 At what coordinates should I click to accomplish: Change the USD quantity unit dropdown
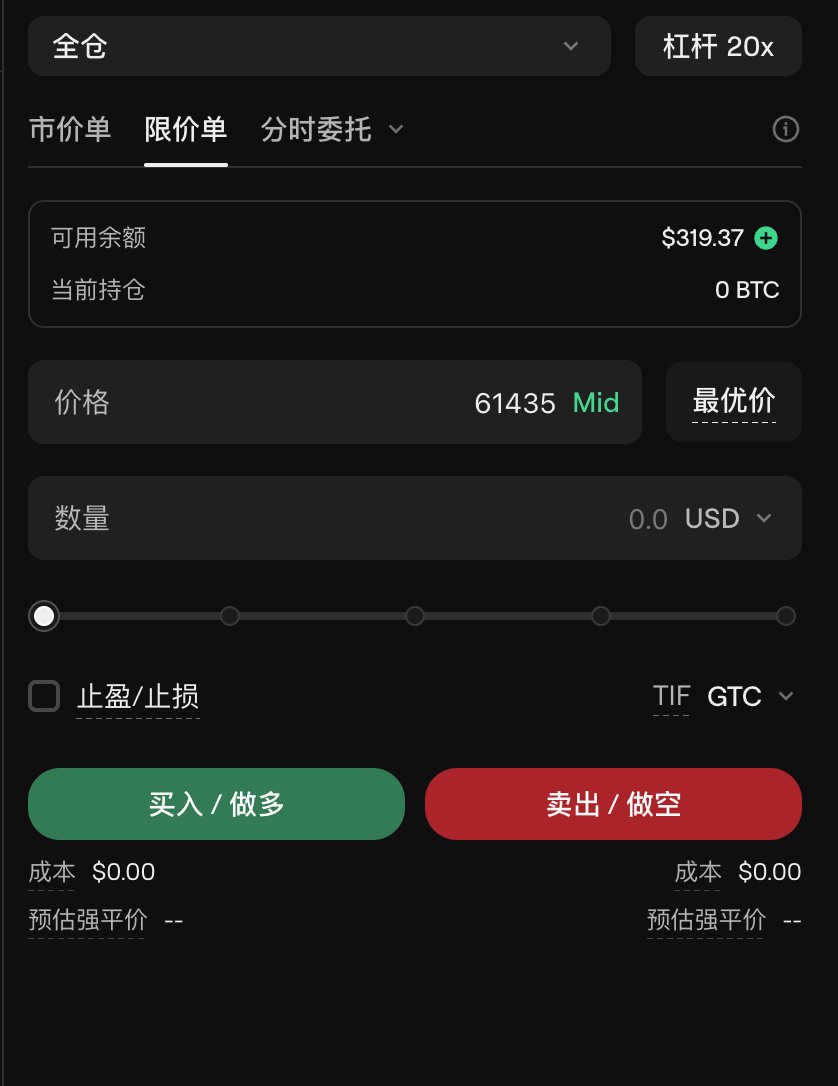coord(728,518)
